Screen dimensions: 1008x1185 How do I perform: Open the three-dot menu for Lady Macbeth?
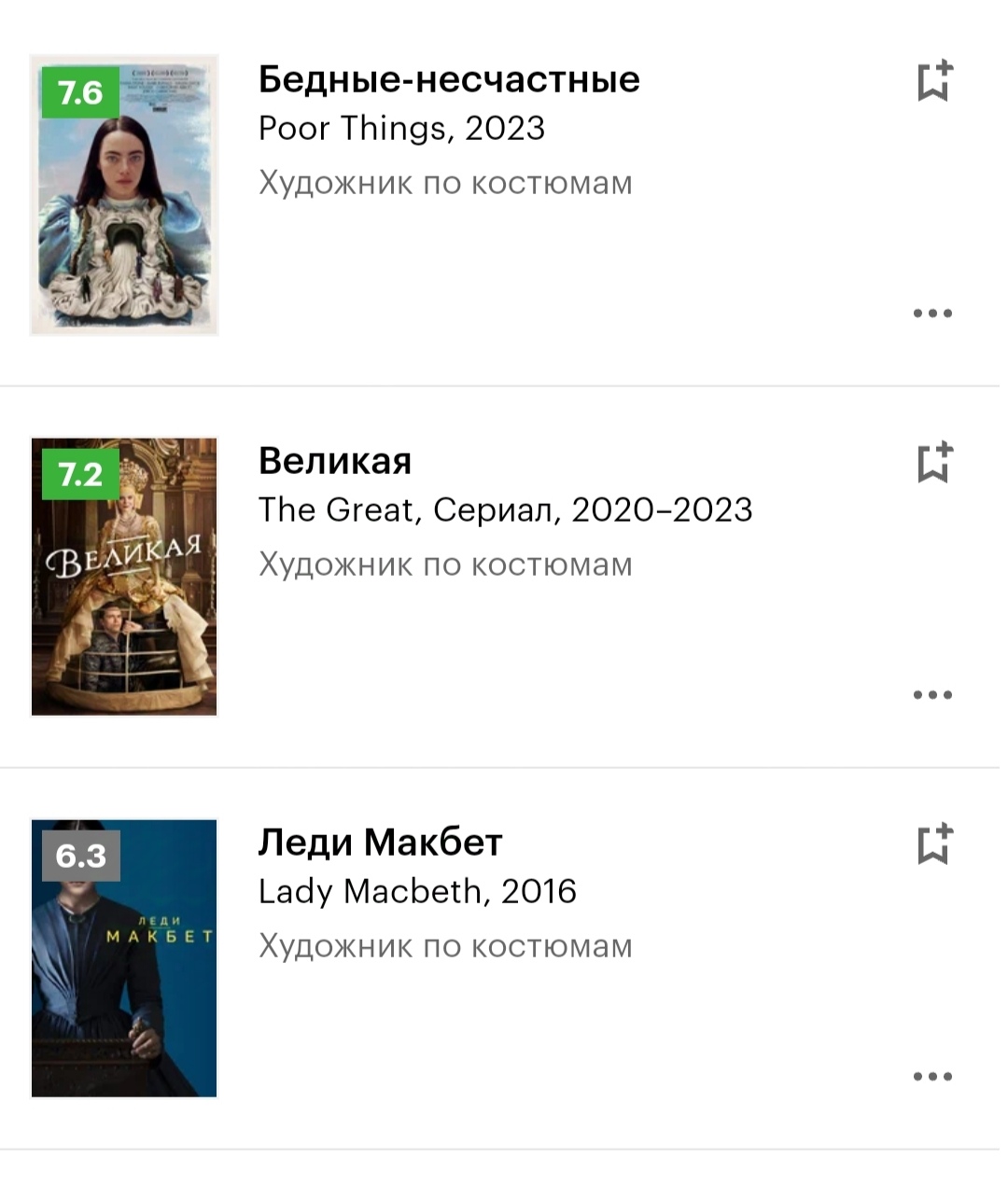pos(932,1077)
